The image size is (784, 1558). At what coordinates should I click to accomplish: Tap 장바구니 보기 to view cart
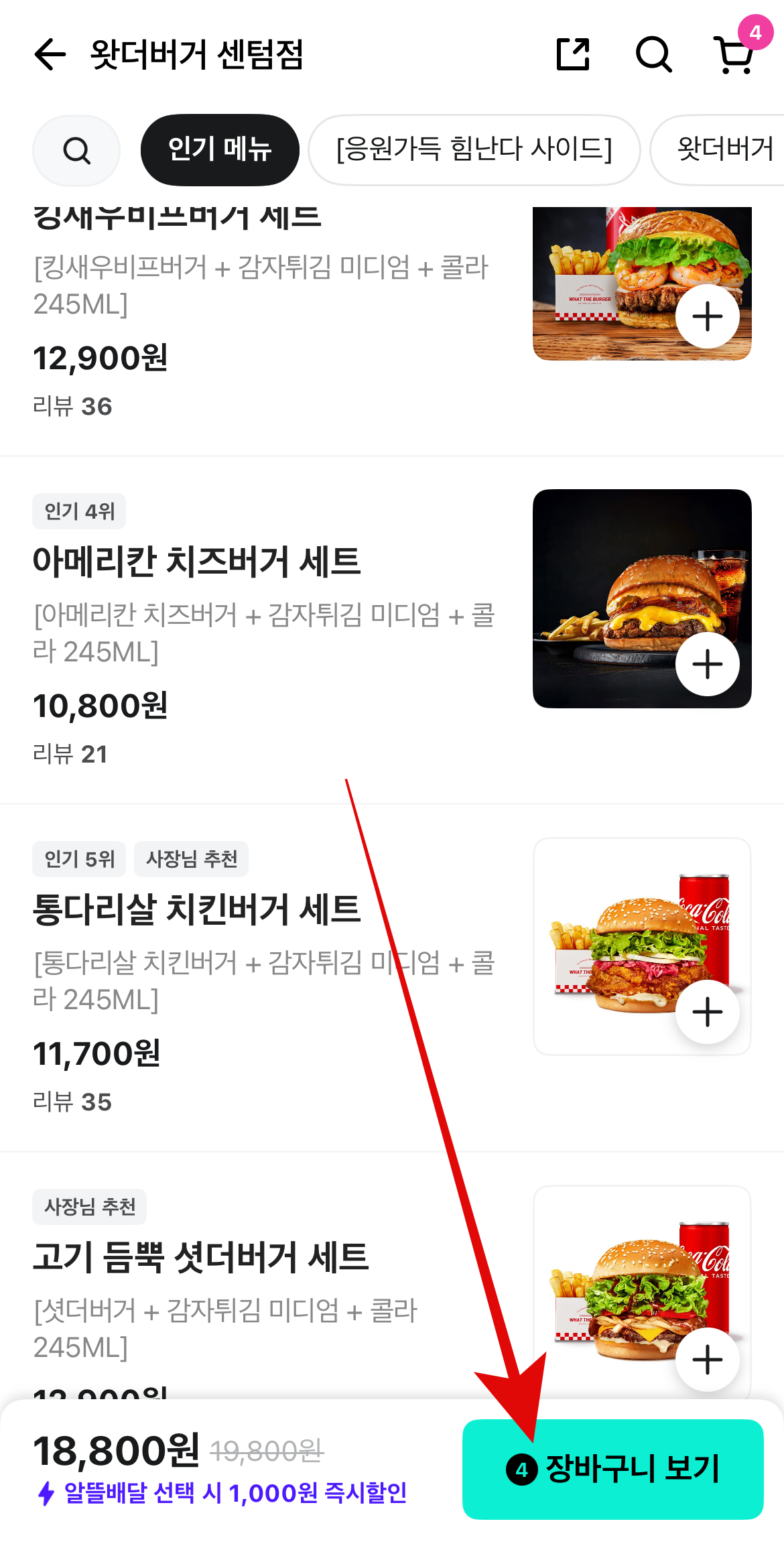[612, 1470]
